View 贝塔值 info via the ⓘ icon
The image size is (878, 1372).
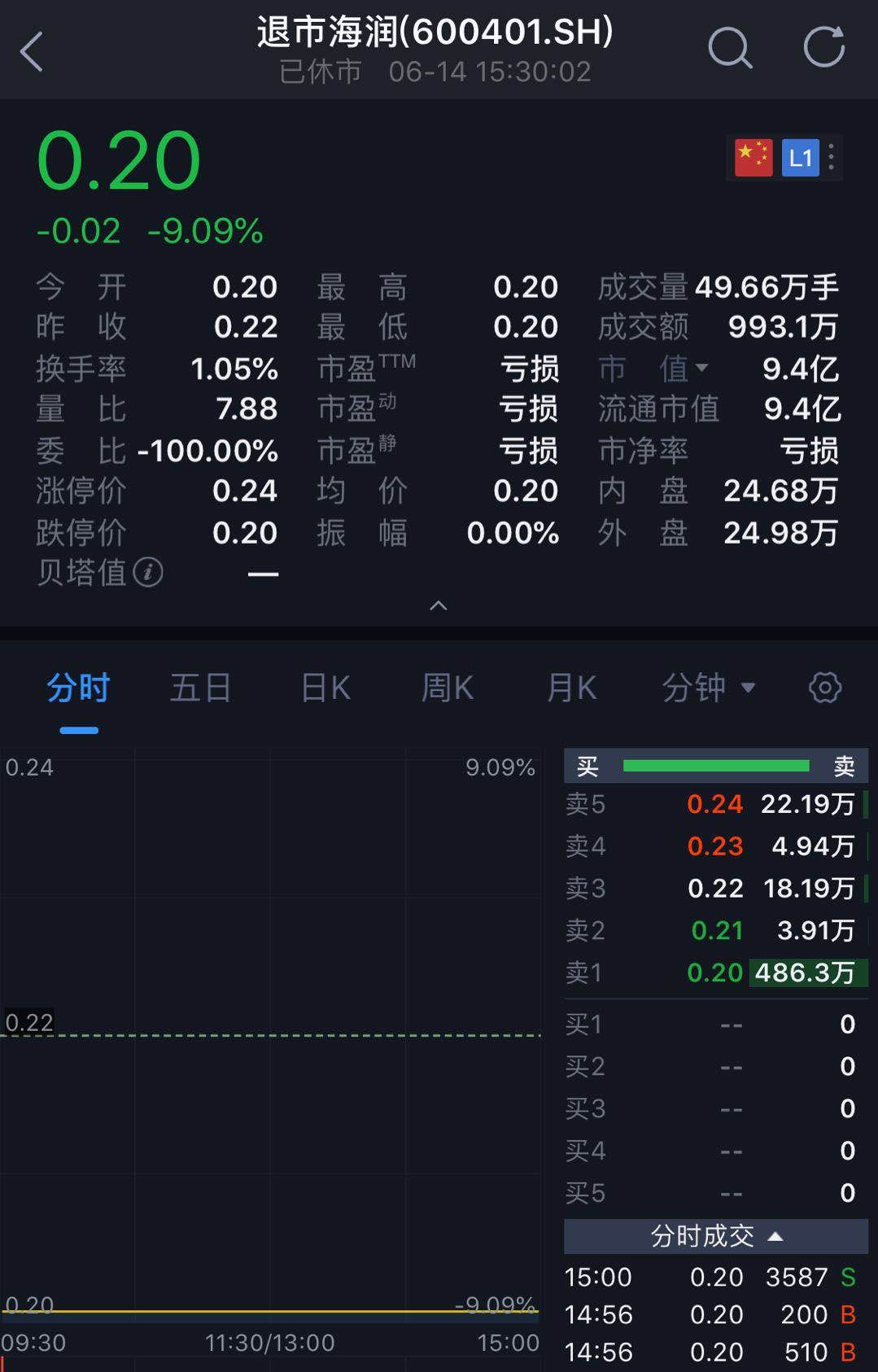146,574
